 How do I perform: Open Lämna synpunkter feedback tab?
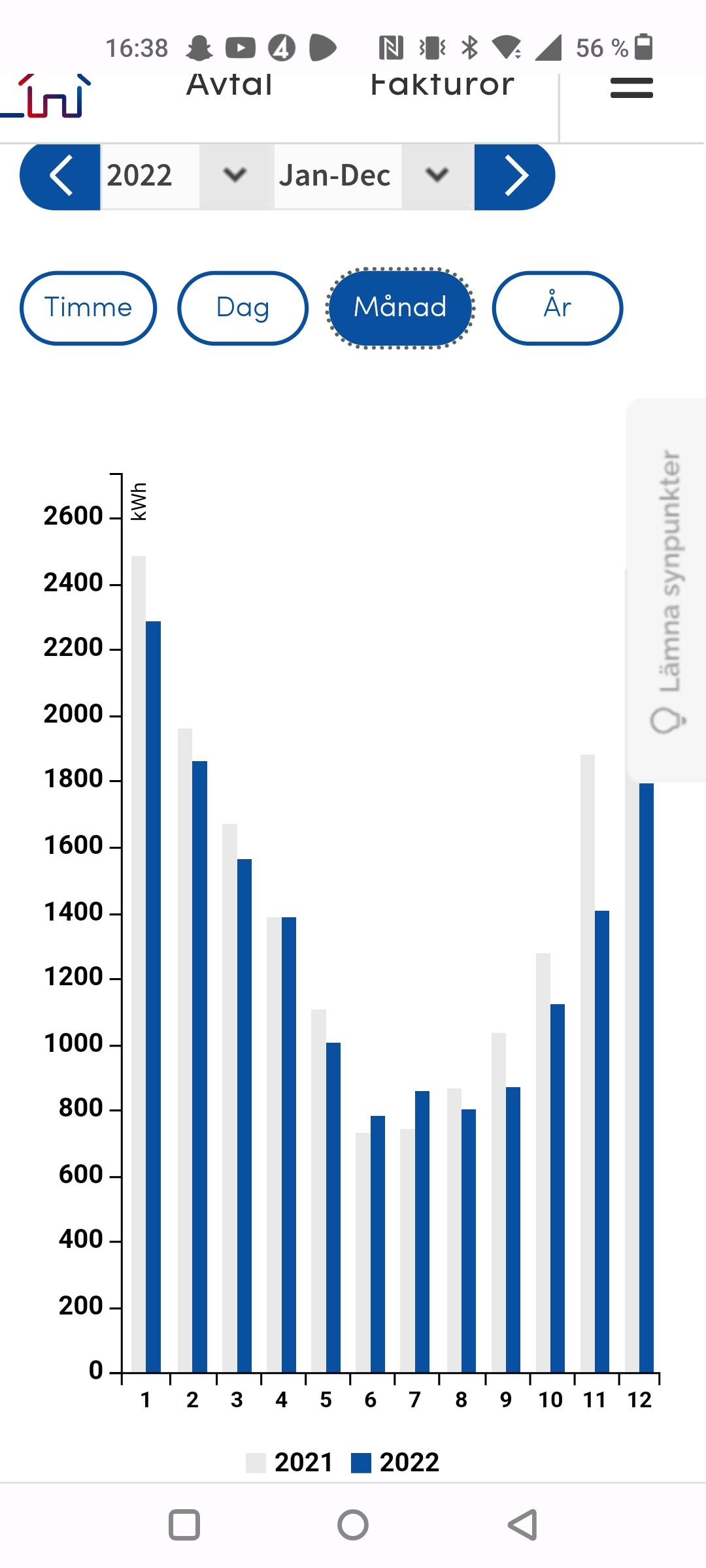[668, 589]
